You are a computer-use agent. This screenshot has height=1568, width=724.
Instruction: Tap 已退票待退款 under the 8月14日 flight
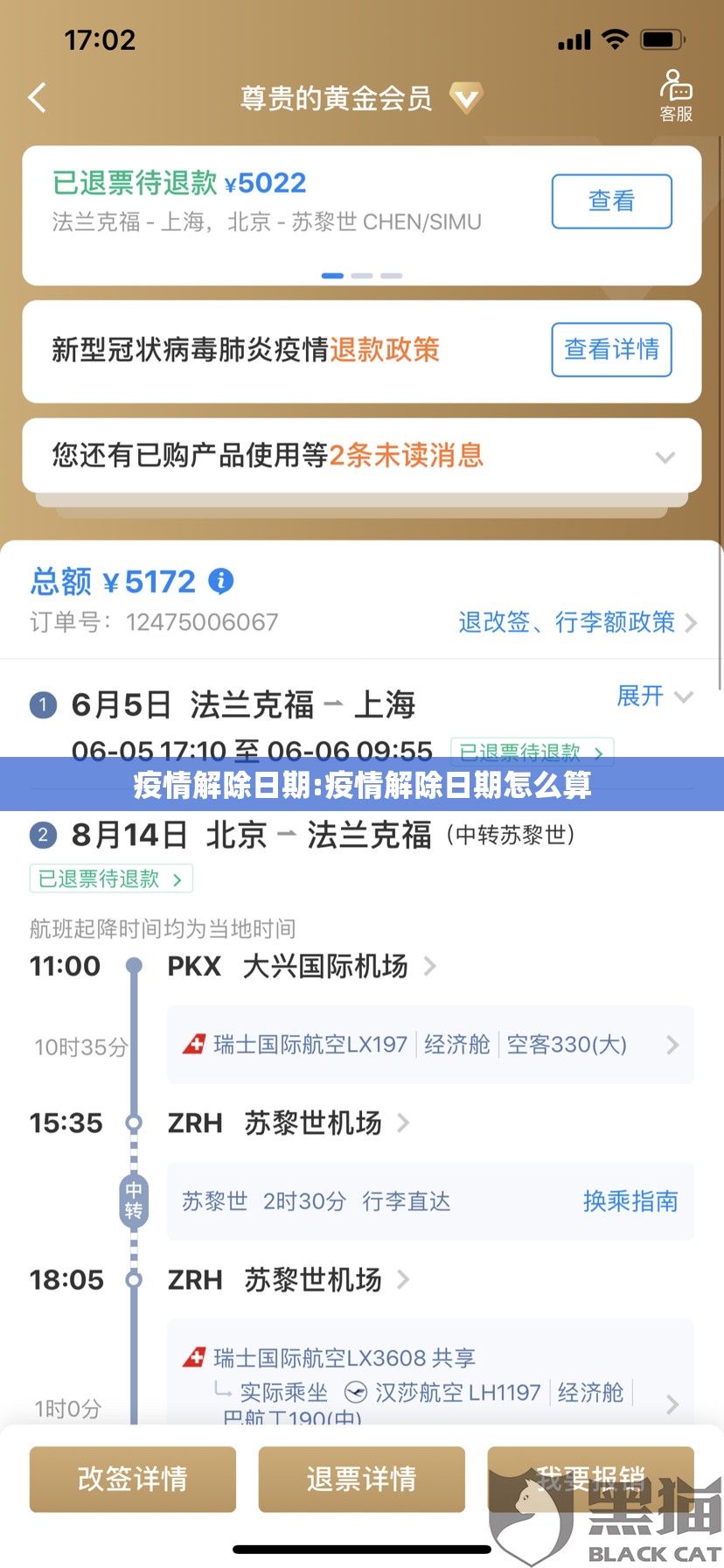pyautogui.click(x=111, y=878)
